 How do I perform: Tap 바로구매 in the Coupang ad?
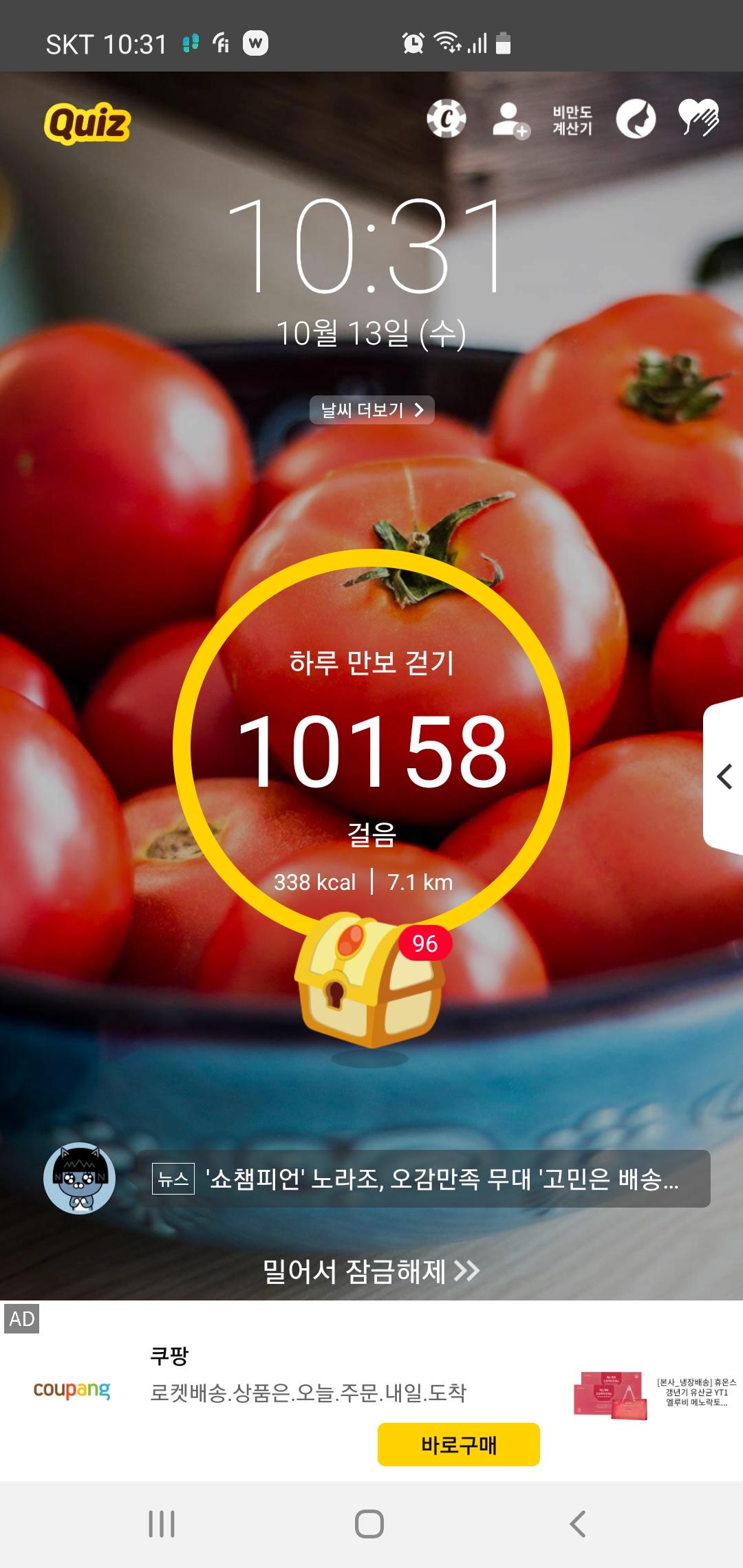458,1445
